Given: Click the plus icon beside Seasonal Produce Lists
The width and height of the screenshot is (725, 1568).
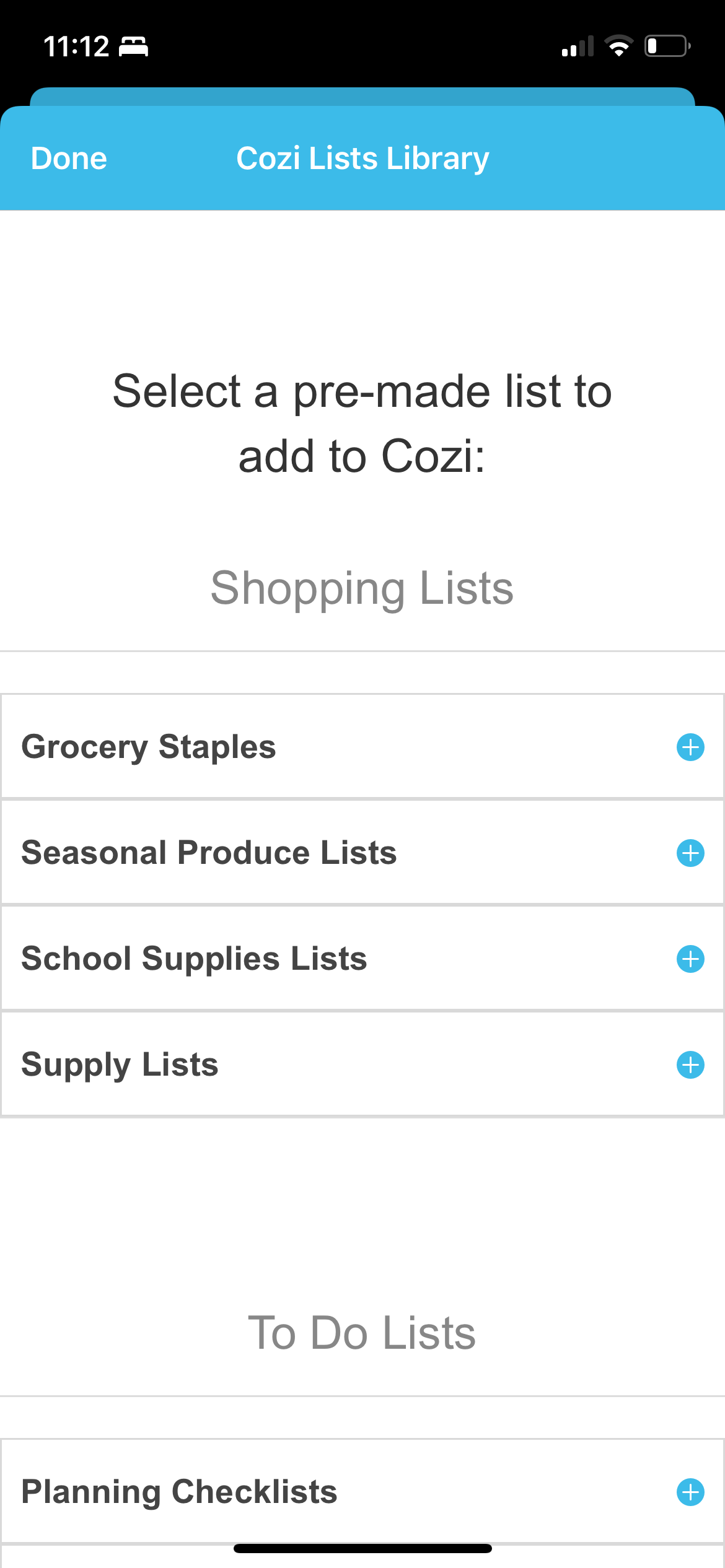Looking at the screenshot, I should [690, 853].
